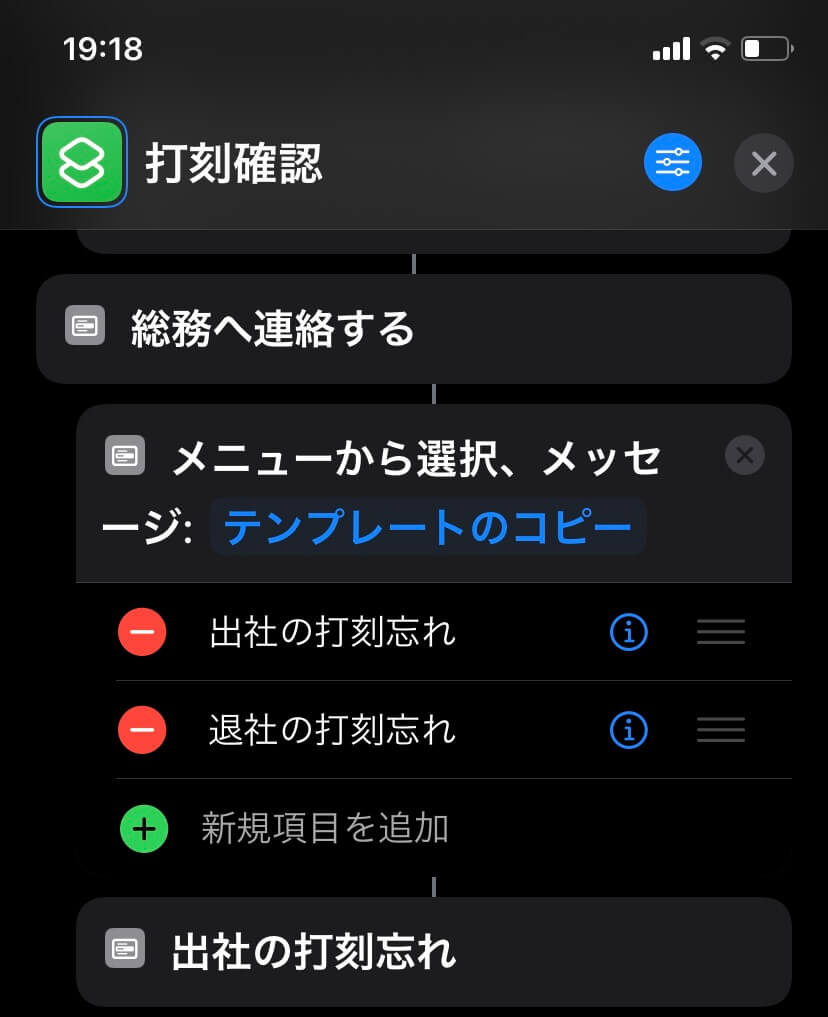Open info for 出社の打刻忘れ menu item
This screenshot has height=1017, width=828.
coord(629,632)
